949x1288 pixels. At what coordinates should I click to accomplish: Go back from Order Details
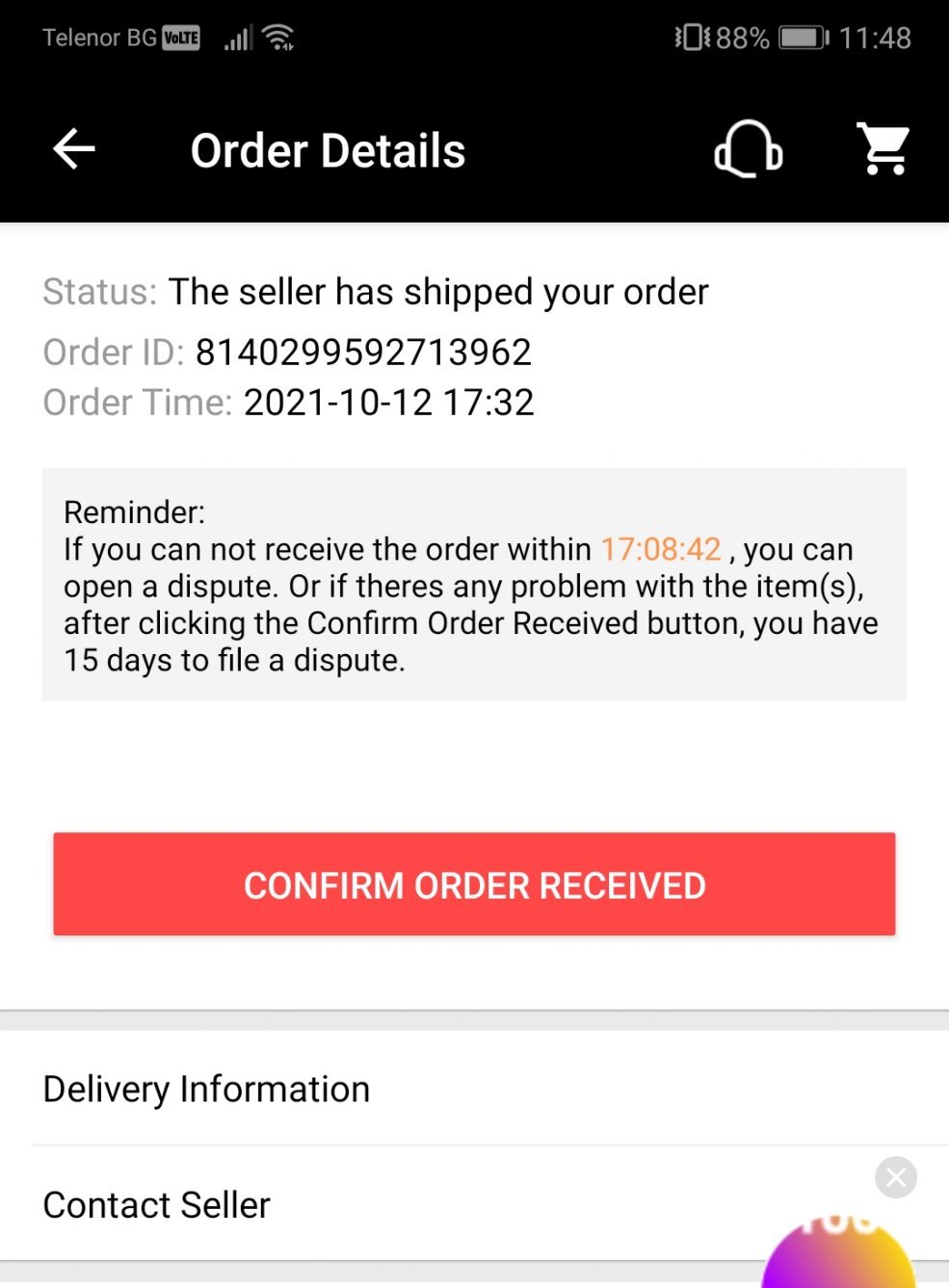coord(74,149)
